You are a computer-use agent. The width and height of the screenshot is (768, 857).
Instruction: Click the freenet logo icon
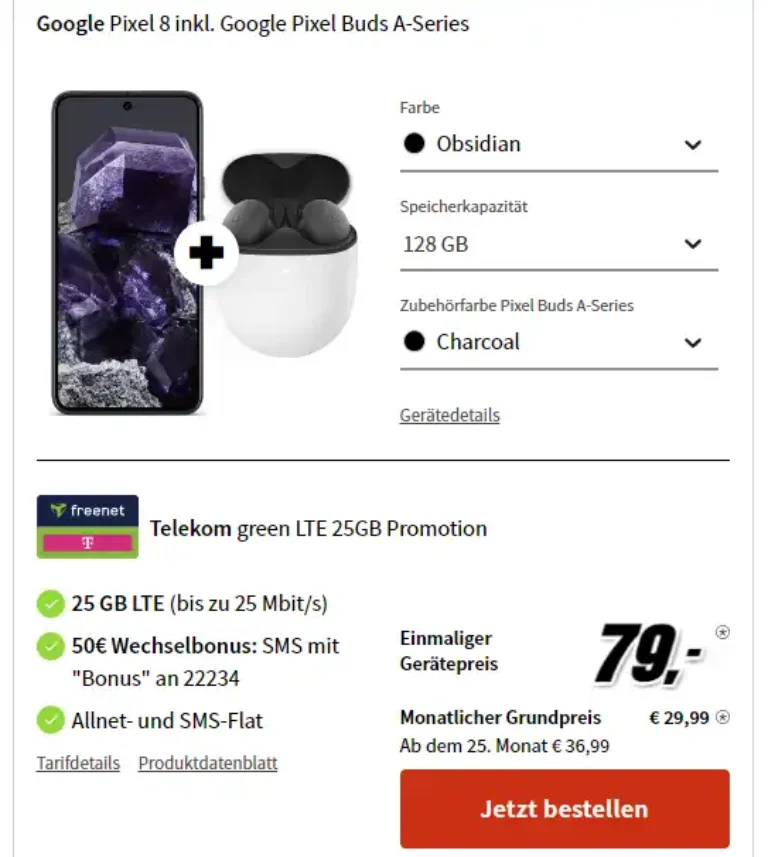[86, 511]
